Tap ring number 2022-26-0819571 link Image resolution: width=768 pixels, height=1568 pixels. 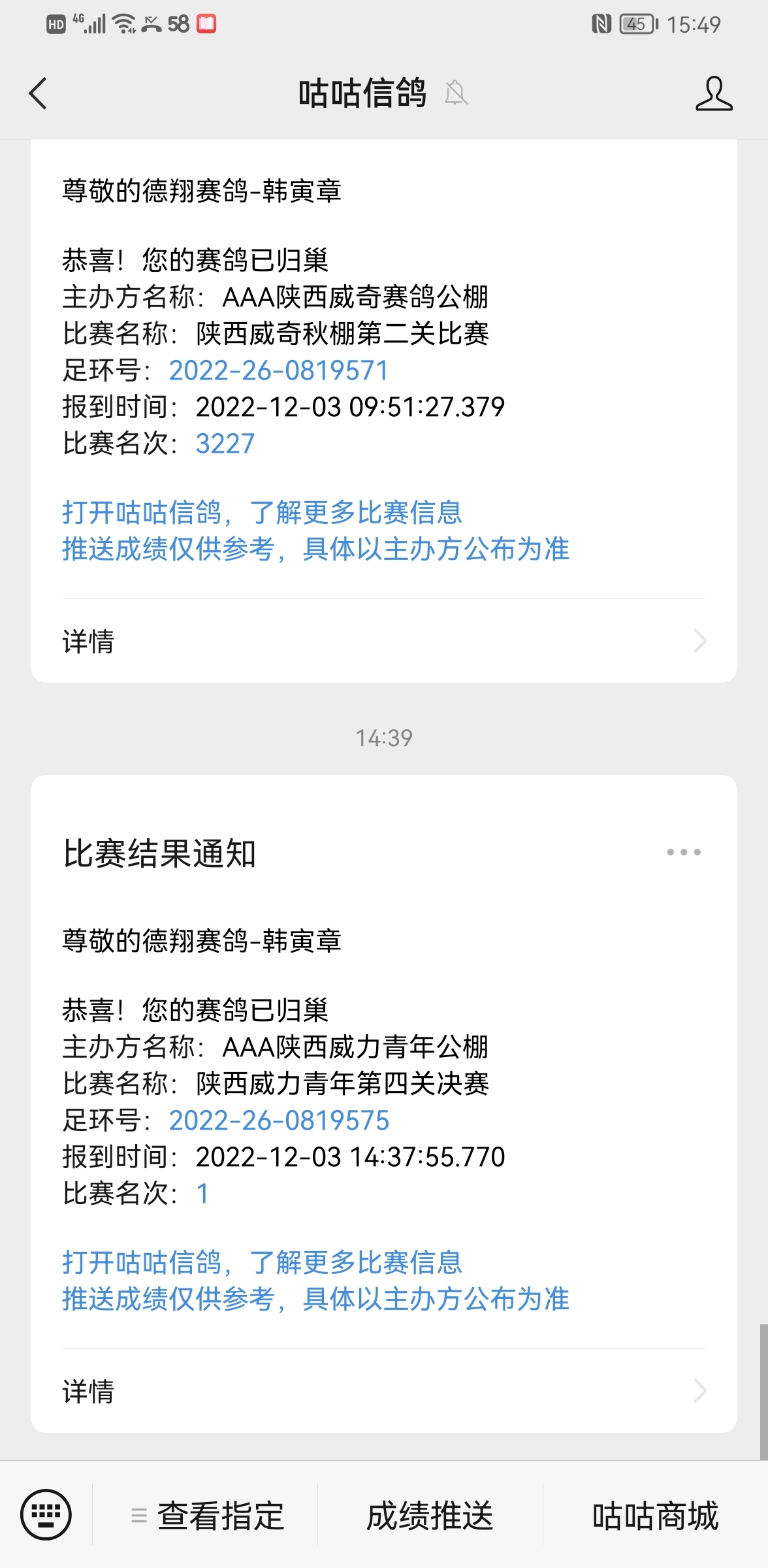tap(279, 370)
